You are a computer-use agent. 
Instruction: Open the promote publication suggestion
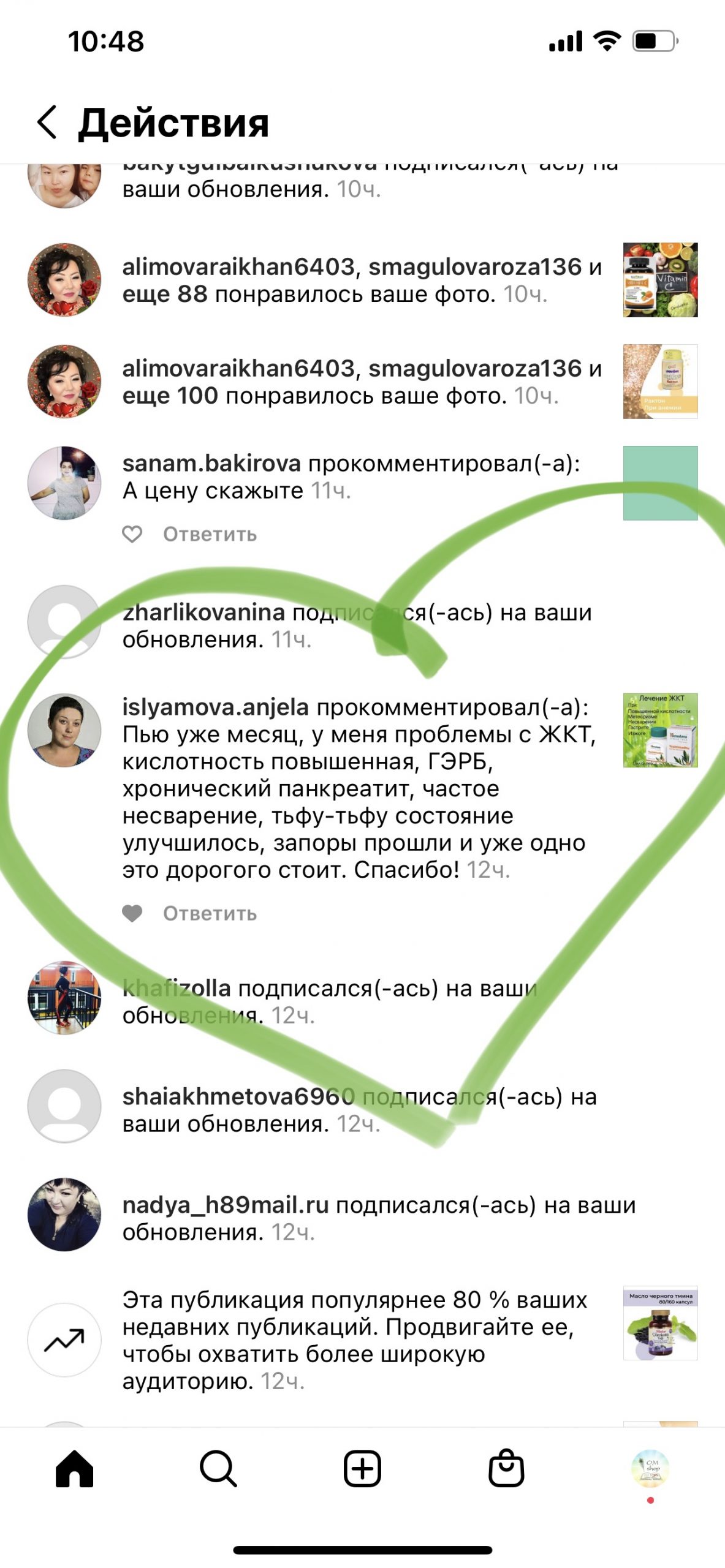(x=355, y=1340)
